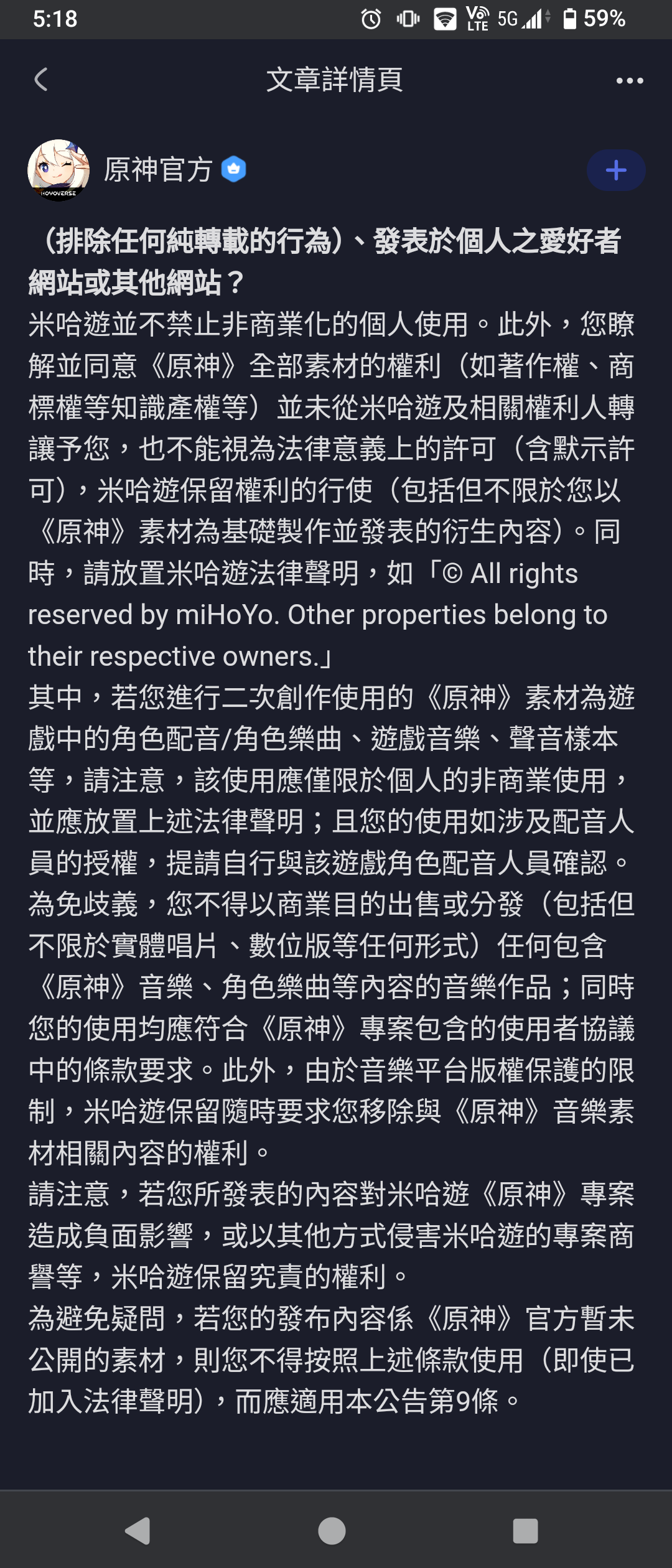Tap the system home button
The image size is (672, 1568).
332,1531
